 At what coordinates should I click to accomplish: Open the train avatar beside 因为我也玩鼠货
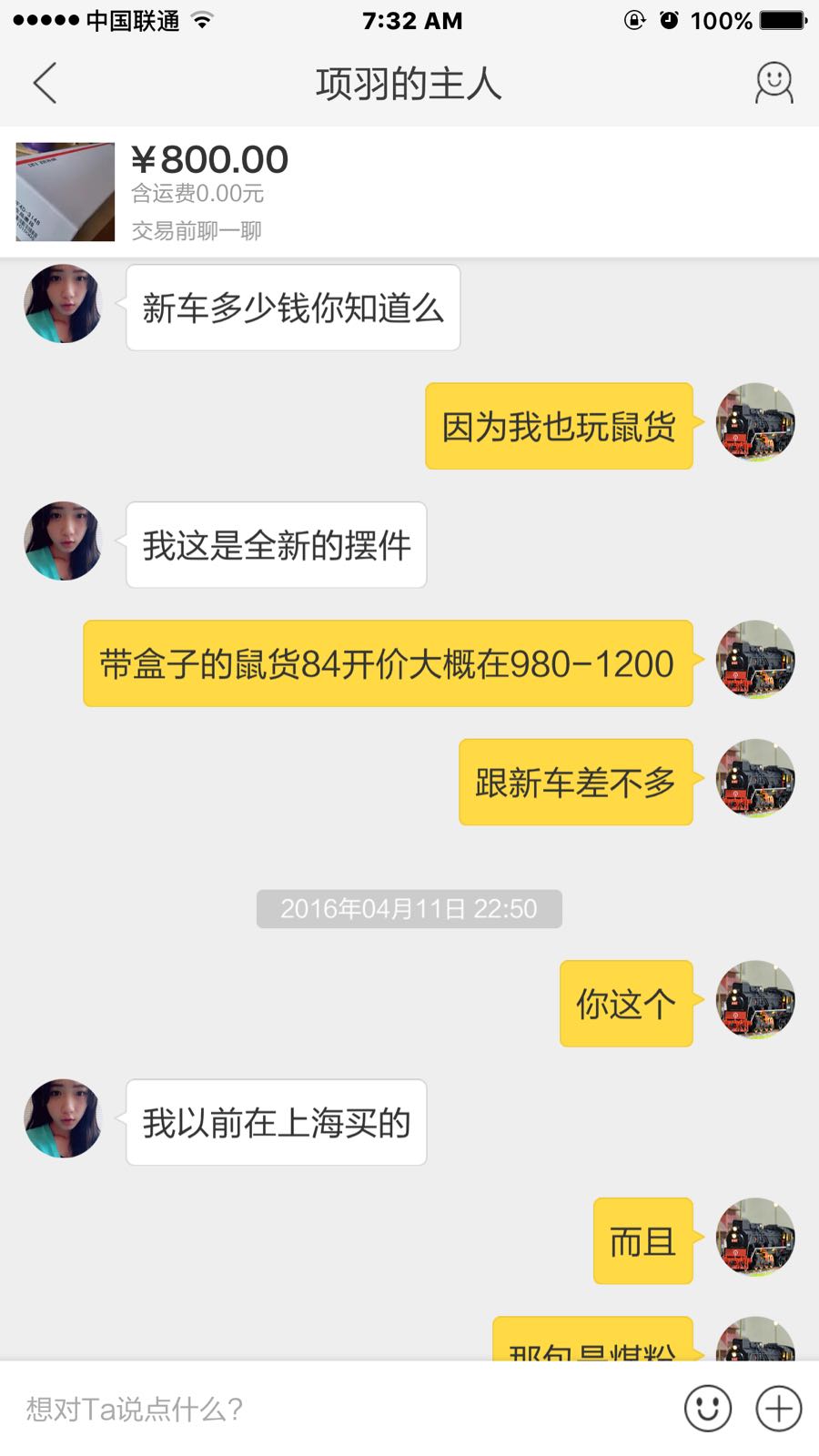tap(755, 422)
